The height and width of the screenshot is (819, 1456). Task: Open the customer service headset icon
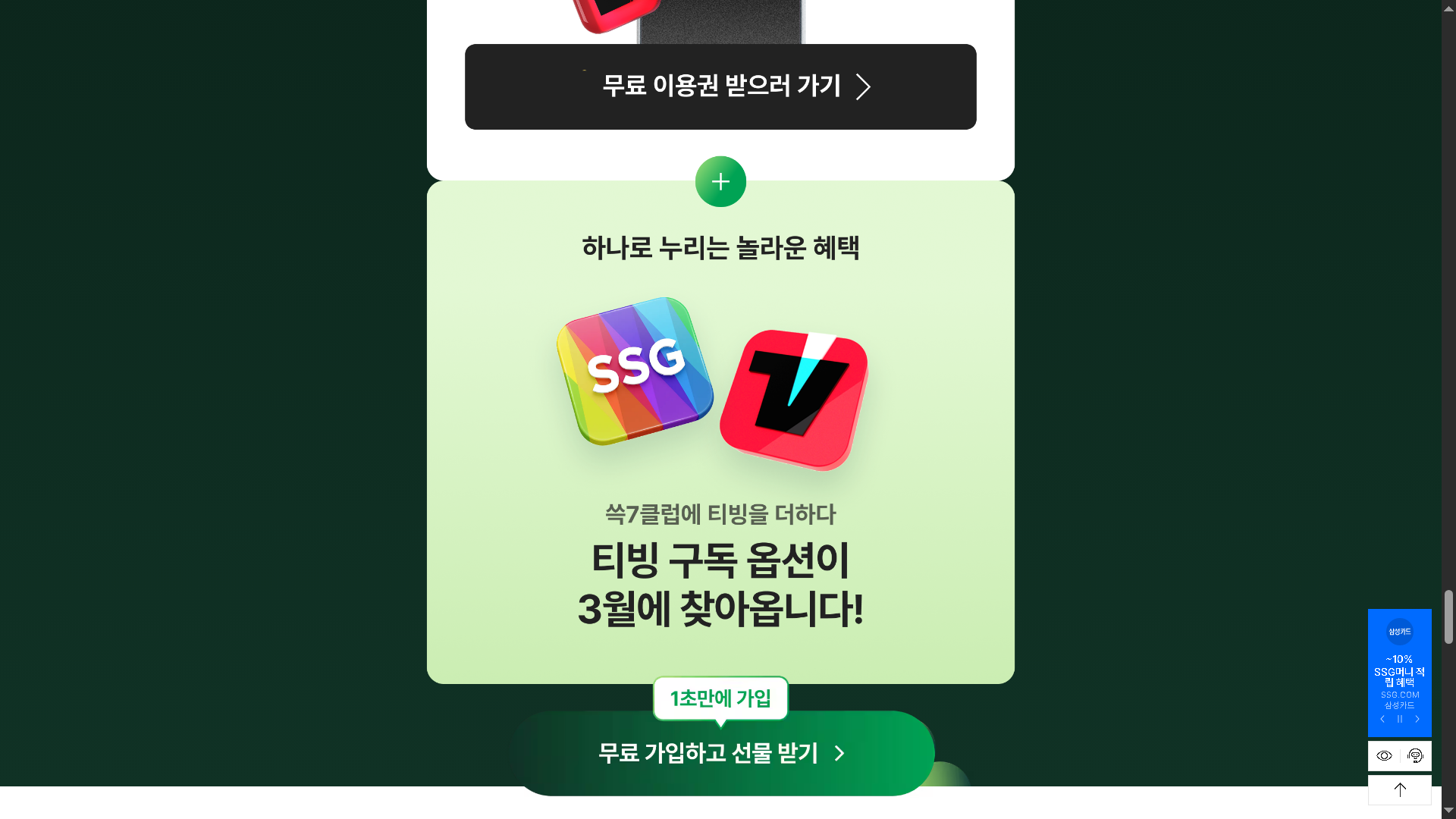tap(1415, 756)
